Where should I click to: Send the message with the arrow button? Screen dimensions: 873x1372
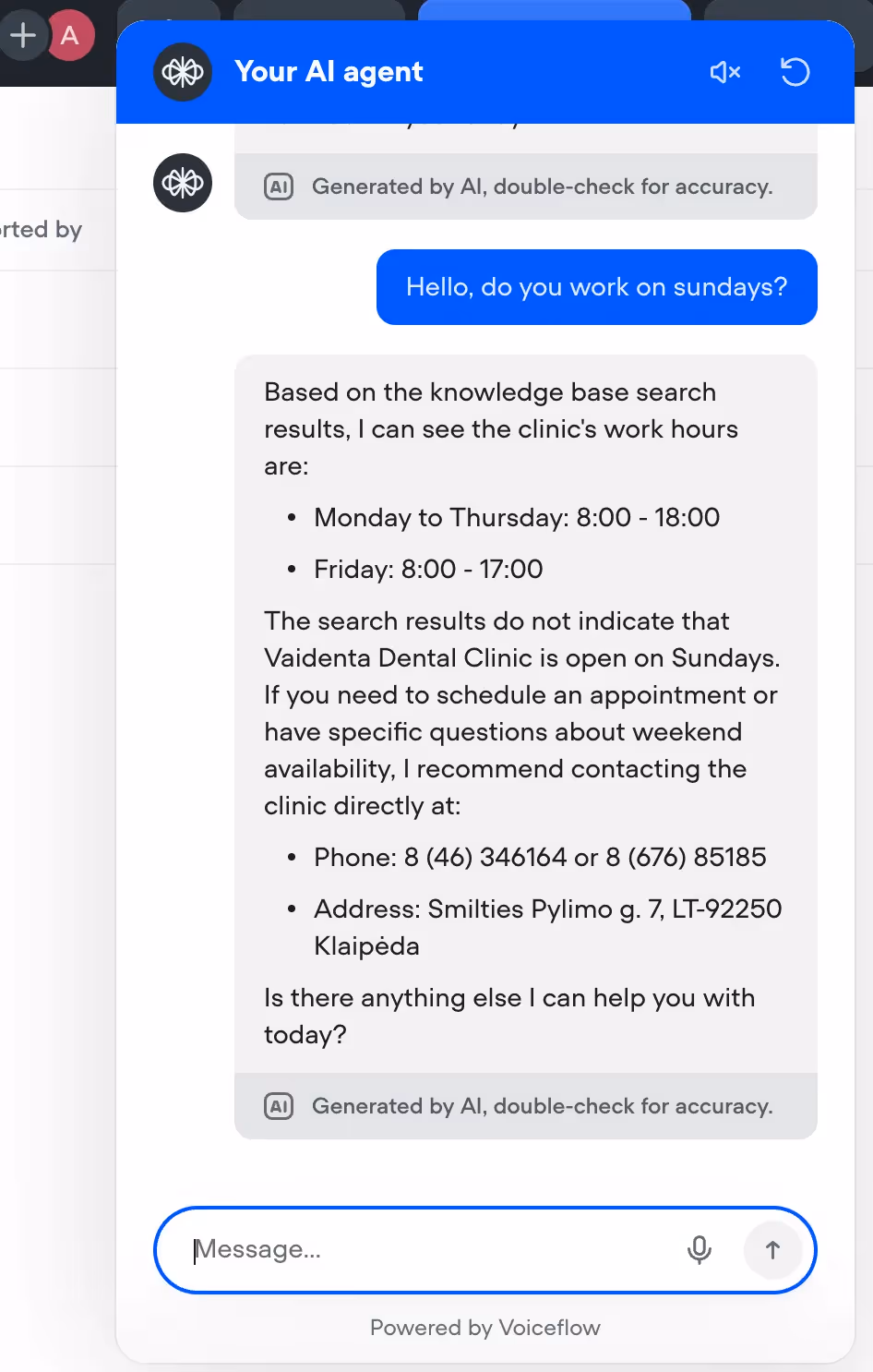pyautogui.click(x=772, y=1249)
